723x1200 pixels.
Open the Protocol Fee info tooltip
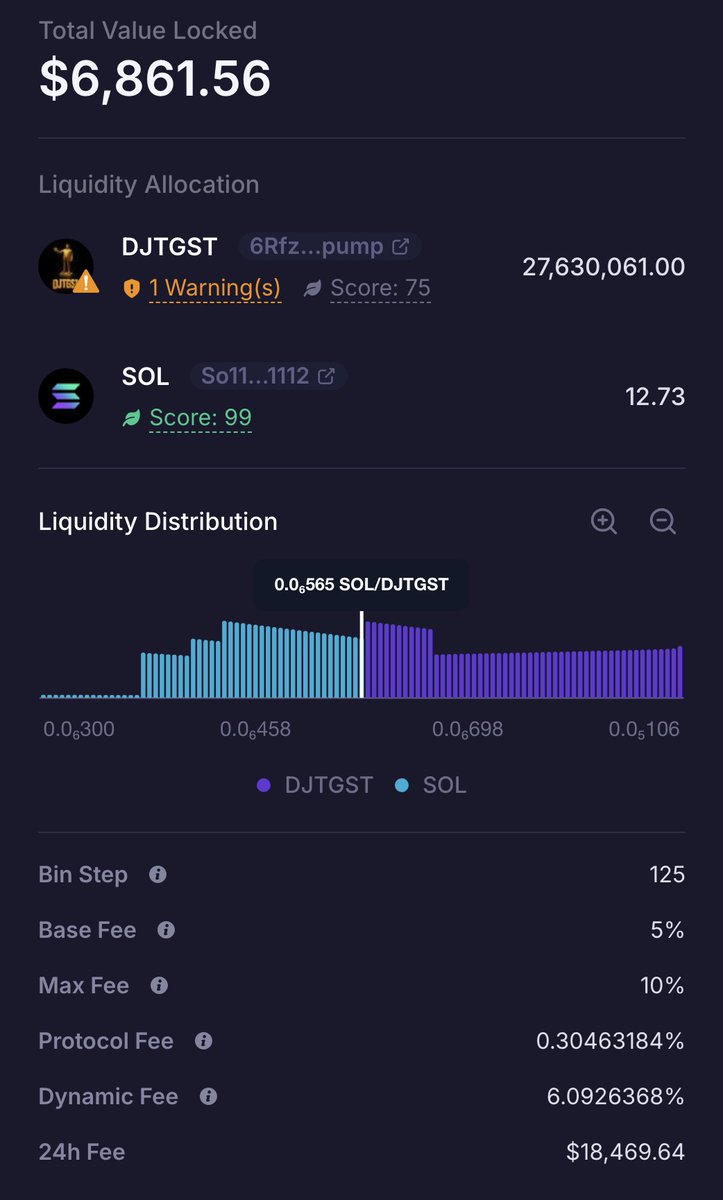203,1041
